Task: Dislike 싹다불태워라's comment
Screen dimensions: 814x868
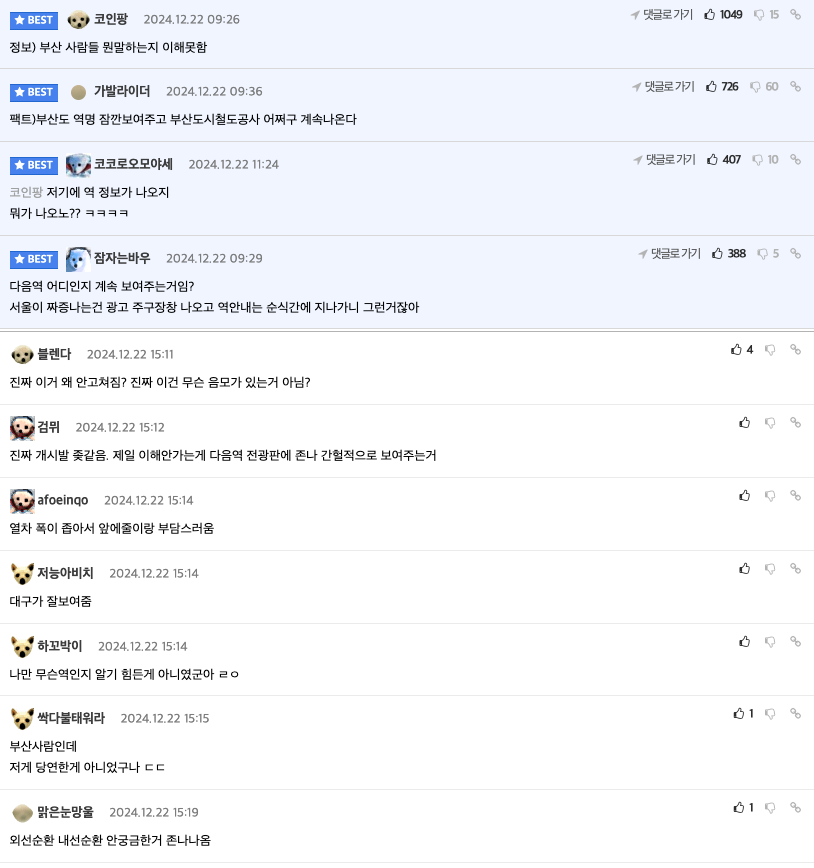Action: pos(770,714)
